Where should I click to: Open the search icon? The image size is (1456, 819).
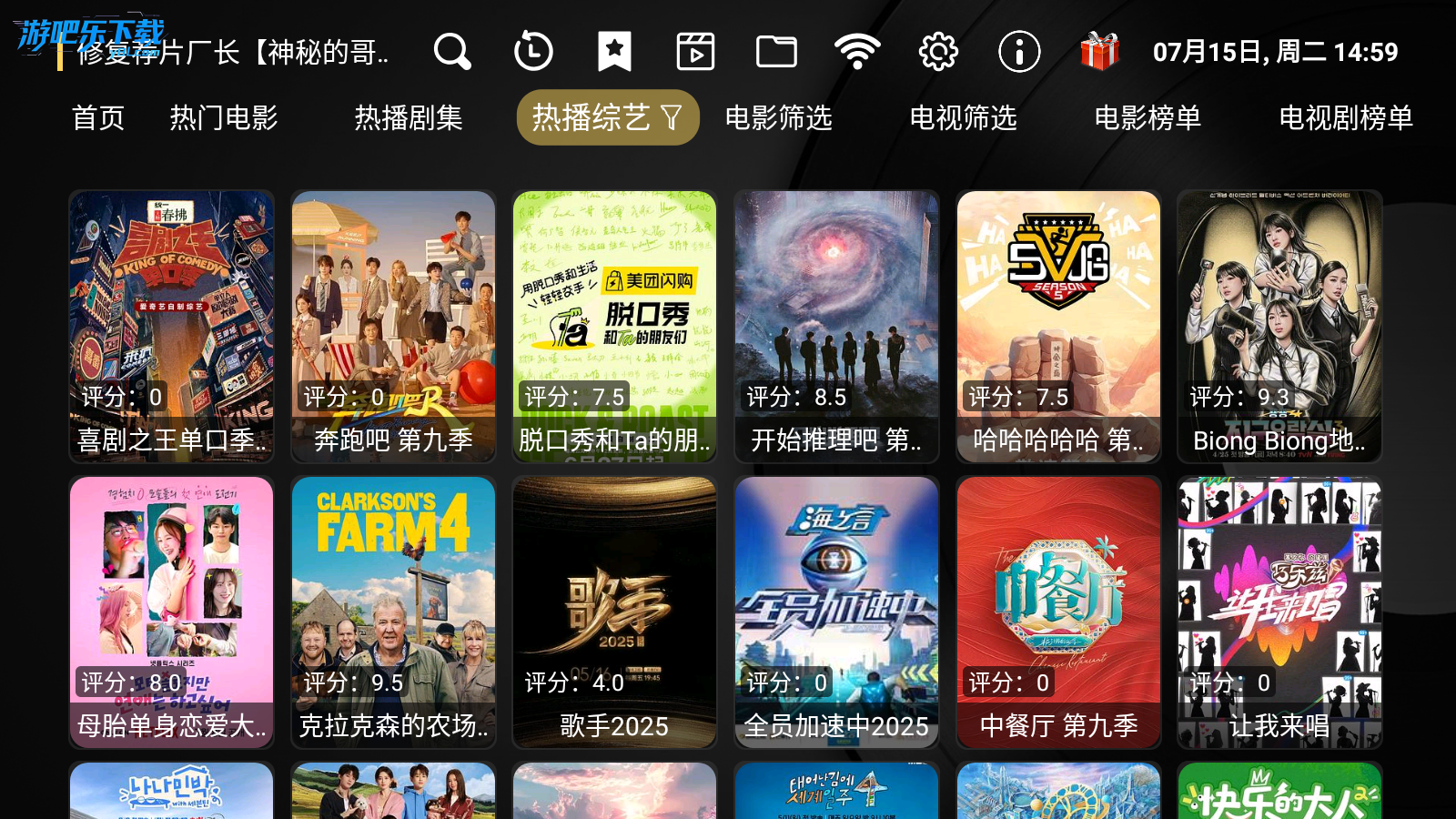[x=452, y=52]
